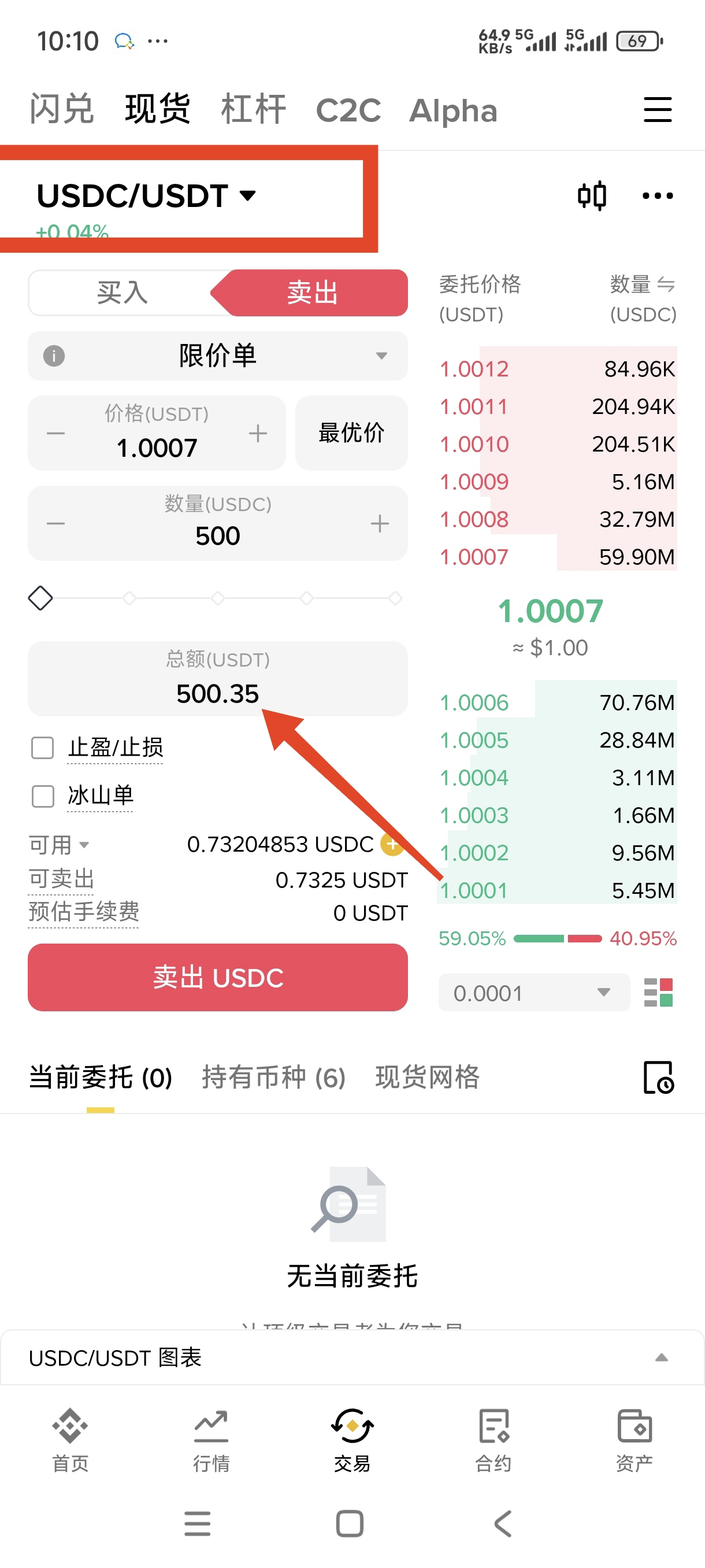The width and height of the screenshot is (705, 1568).
Task: Edit the 总额(USDT) field
Action: (x=218, y=693)
